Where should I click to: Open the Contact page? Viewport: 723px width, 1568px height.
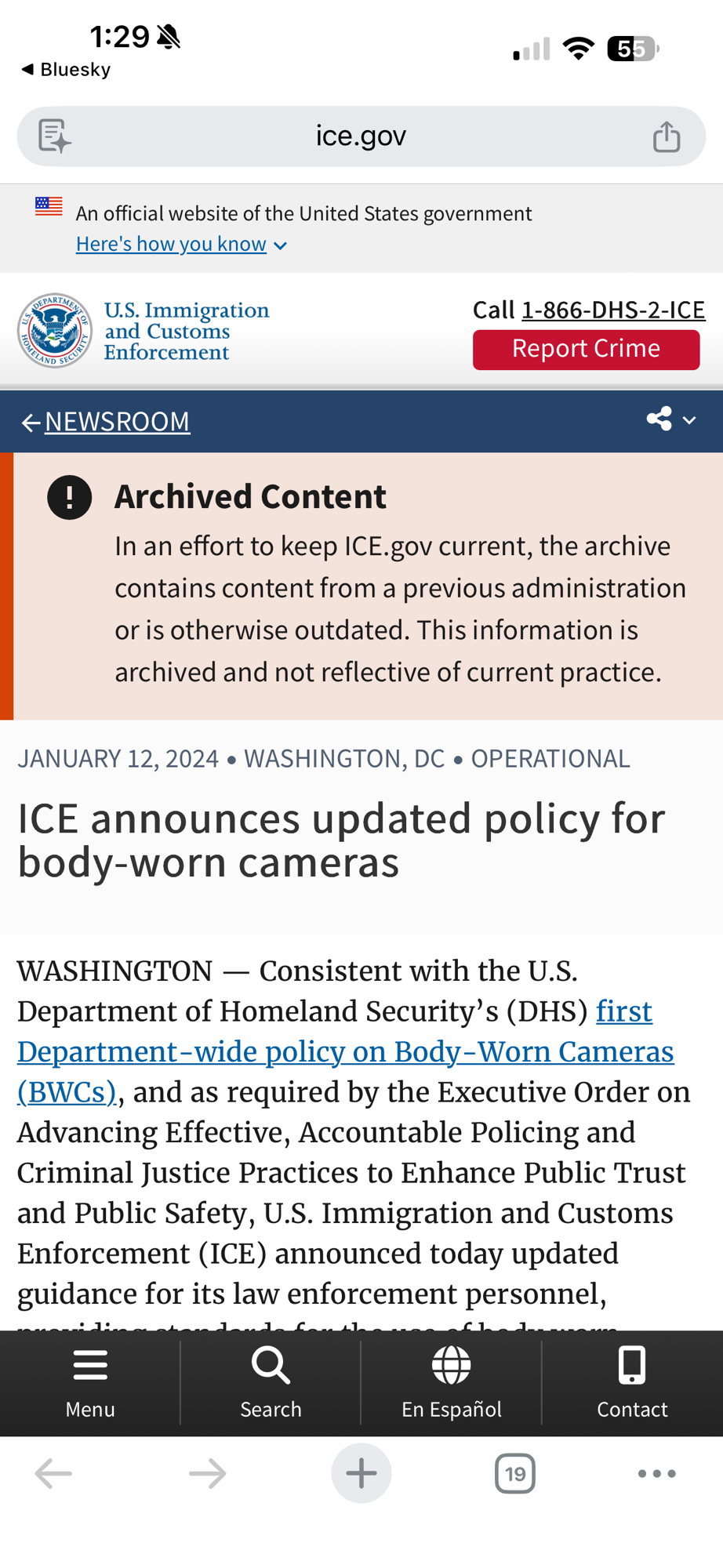(x=632, y=1383)
